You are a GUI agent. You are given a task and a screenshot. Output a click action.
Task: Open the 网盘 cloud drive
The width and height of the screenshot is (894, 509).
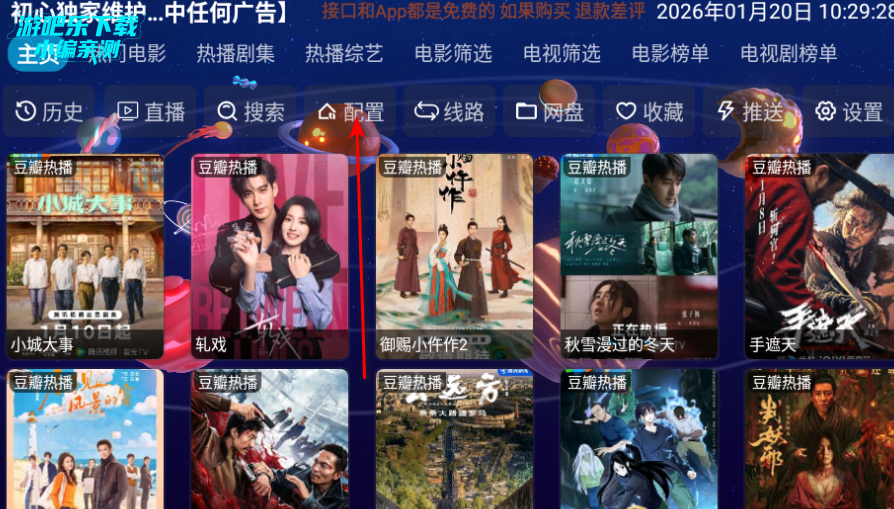point(550,112)
